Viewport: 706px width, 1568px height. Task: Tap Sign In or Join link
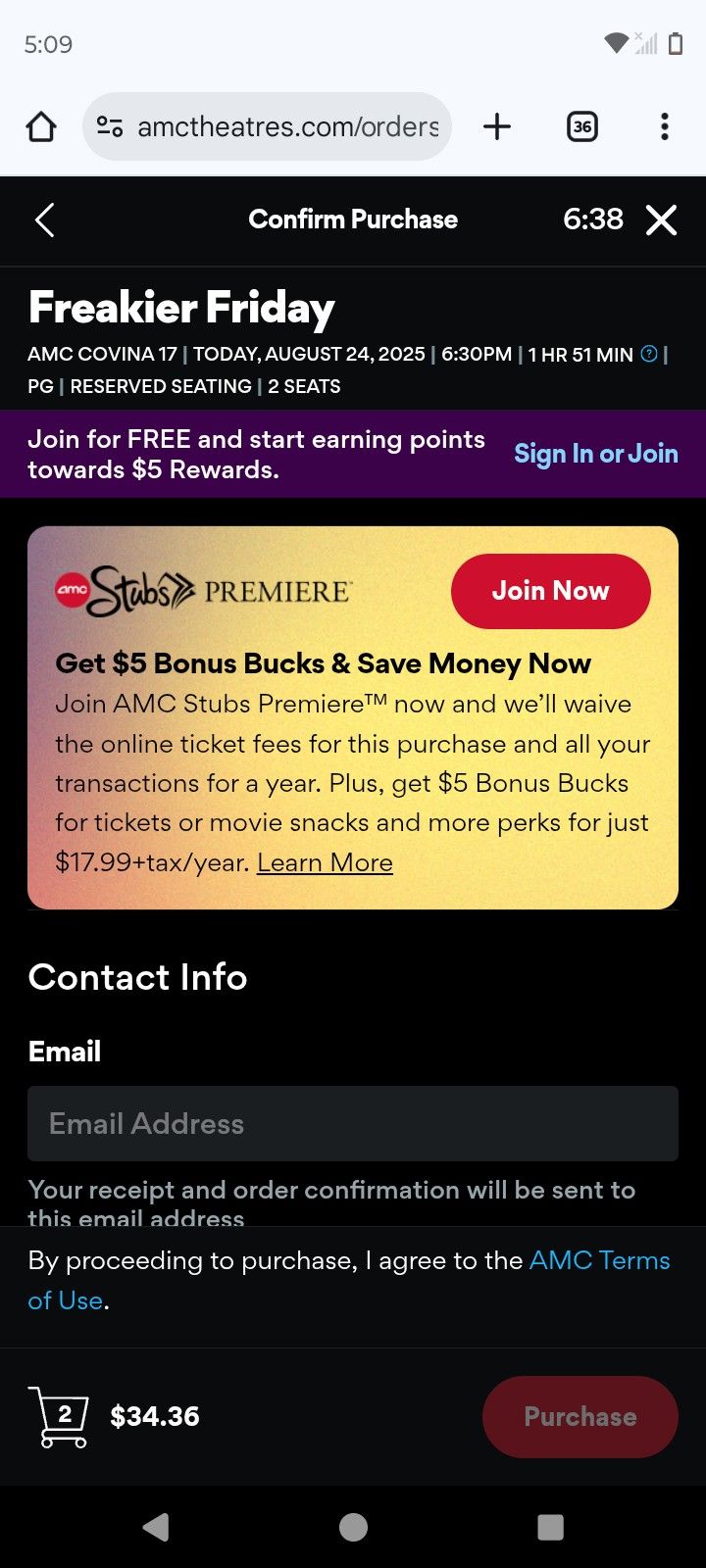596,454
